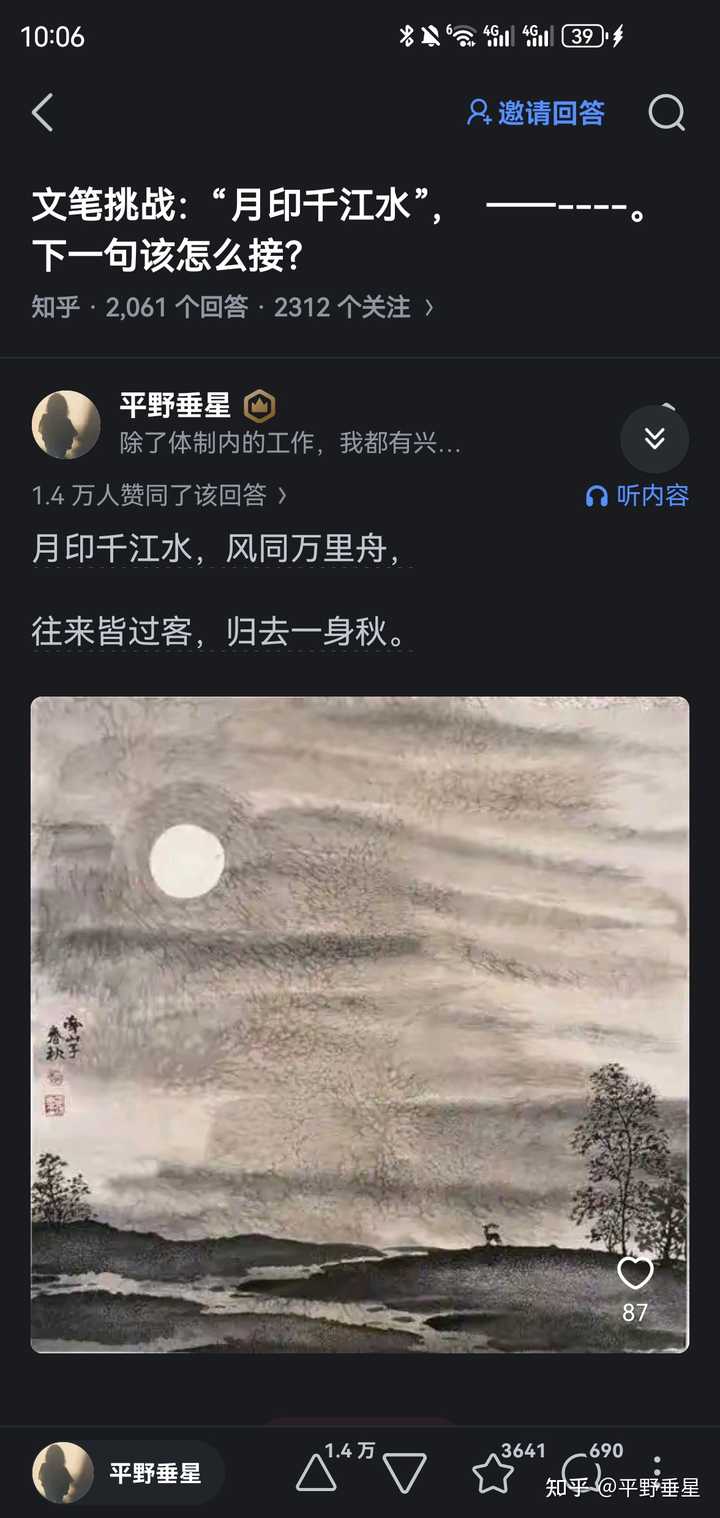The width and height of the screenshot is (720, 1518).
Task: Open search with the magnifier icon
Action: (x=667, y=113)
